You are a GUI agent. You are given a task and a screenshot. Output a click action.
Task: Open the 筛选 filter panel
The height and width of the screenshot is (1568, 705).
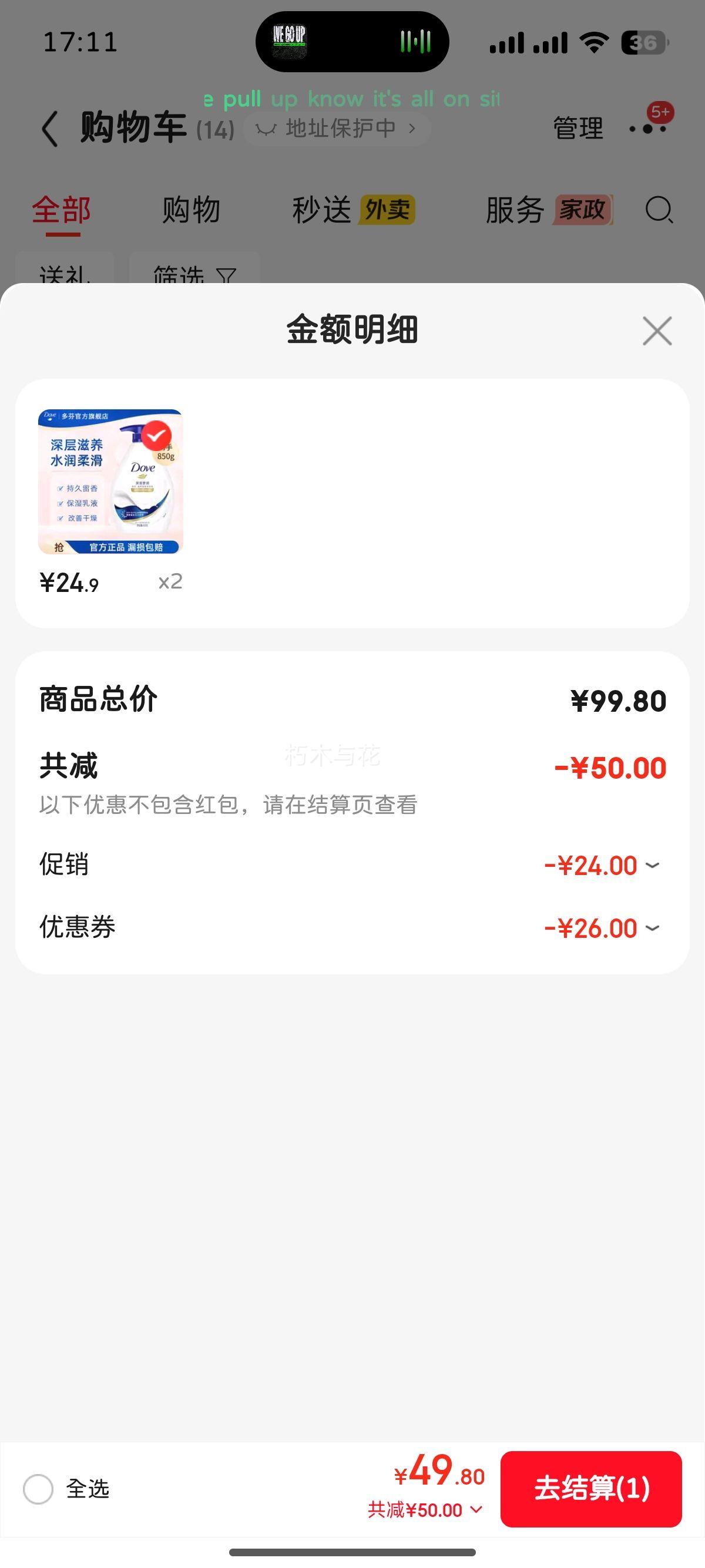[194, 276]
